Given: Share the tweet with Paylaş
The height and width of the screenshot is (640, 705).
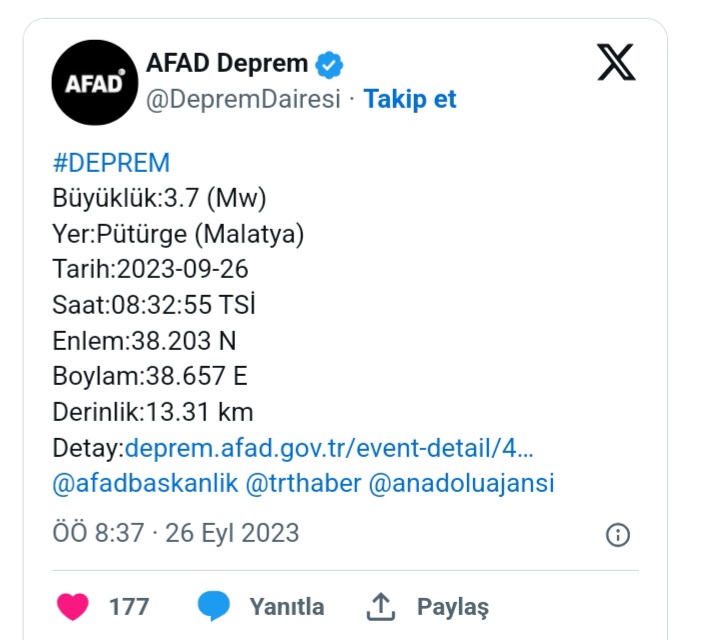Looking at the screenshot, I should point(429,606).
